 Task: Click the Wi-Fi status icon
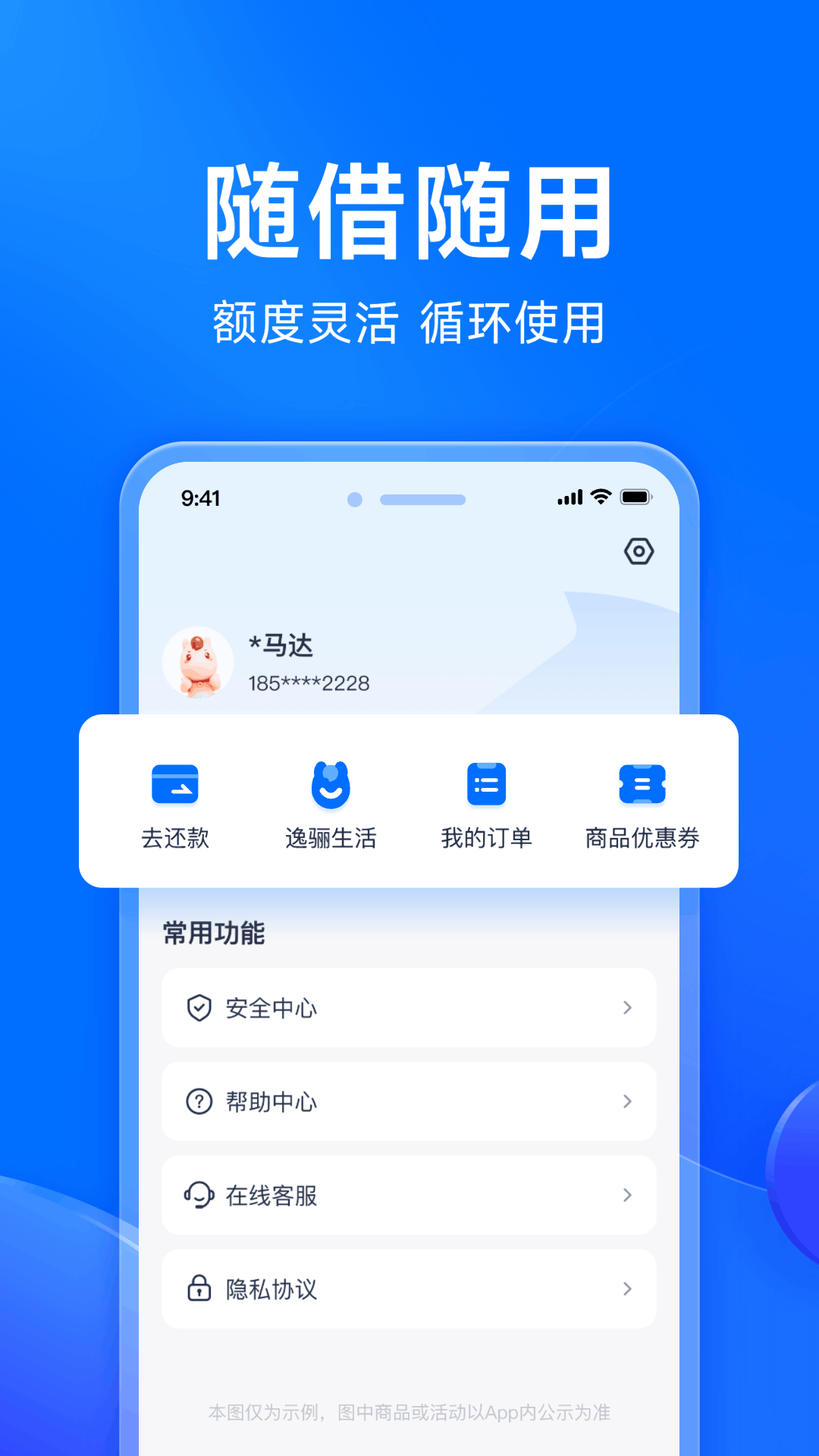pos(601,498)
